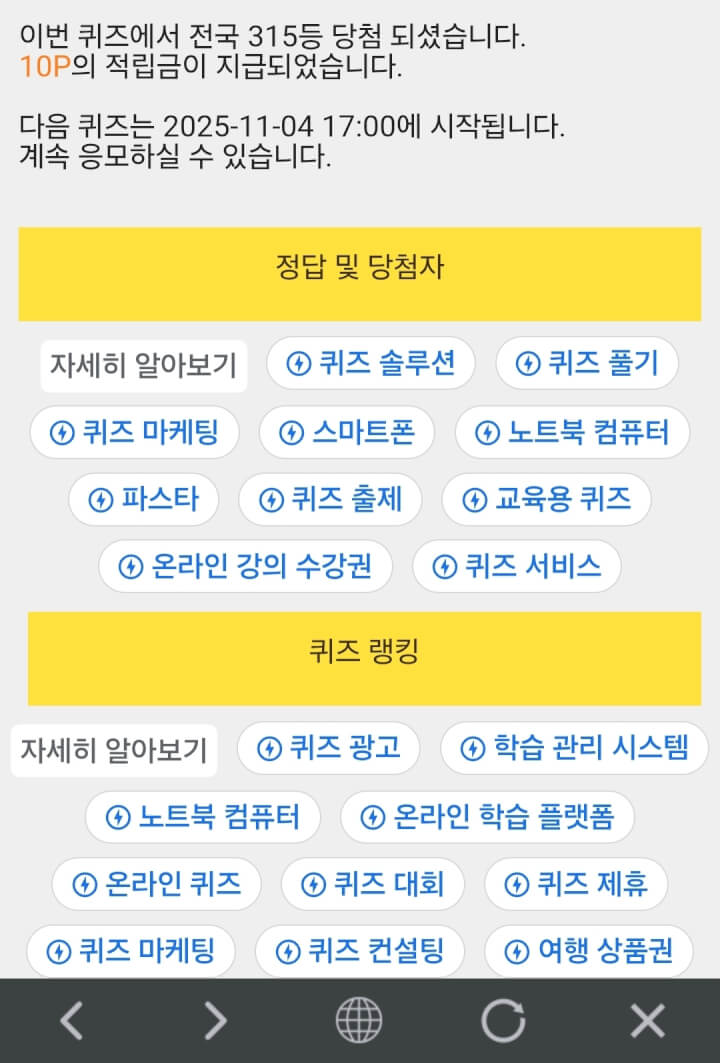This screenshot has width=720, height=1063.
Task: Reload the page with refresh icon
Action: [503, 1021]
